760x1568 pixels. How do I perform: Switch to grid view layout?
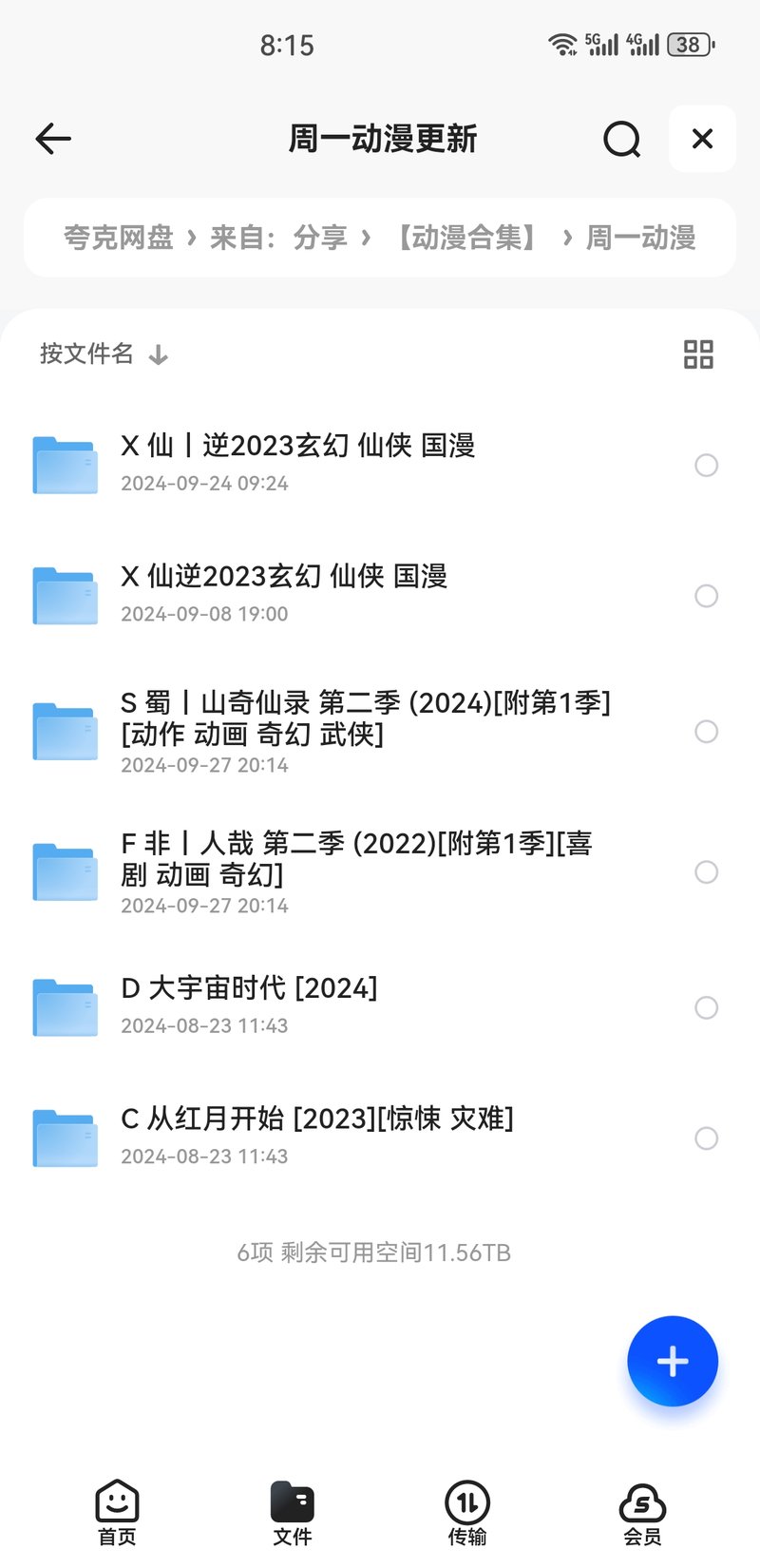(698, 354)
